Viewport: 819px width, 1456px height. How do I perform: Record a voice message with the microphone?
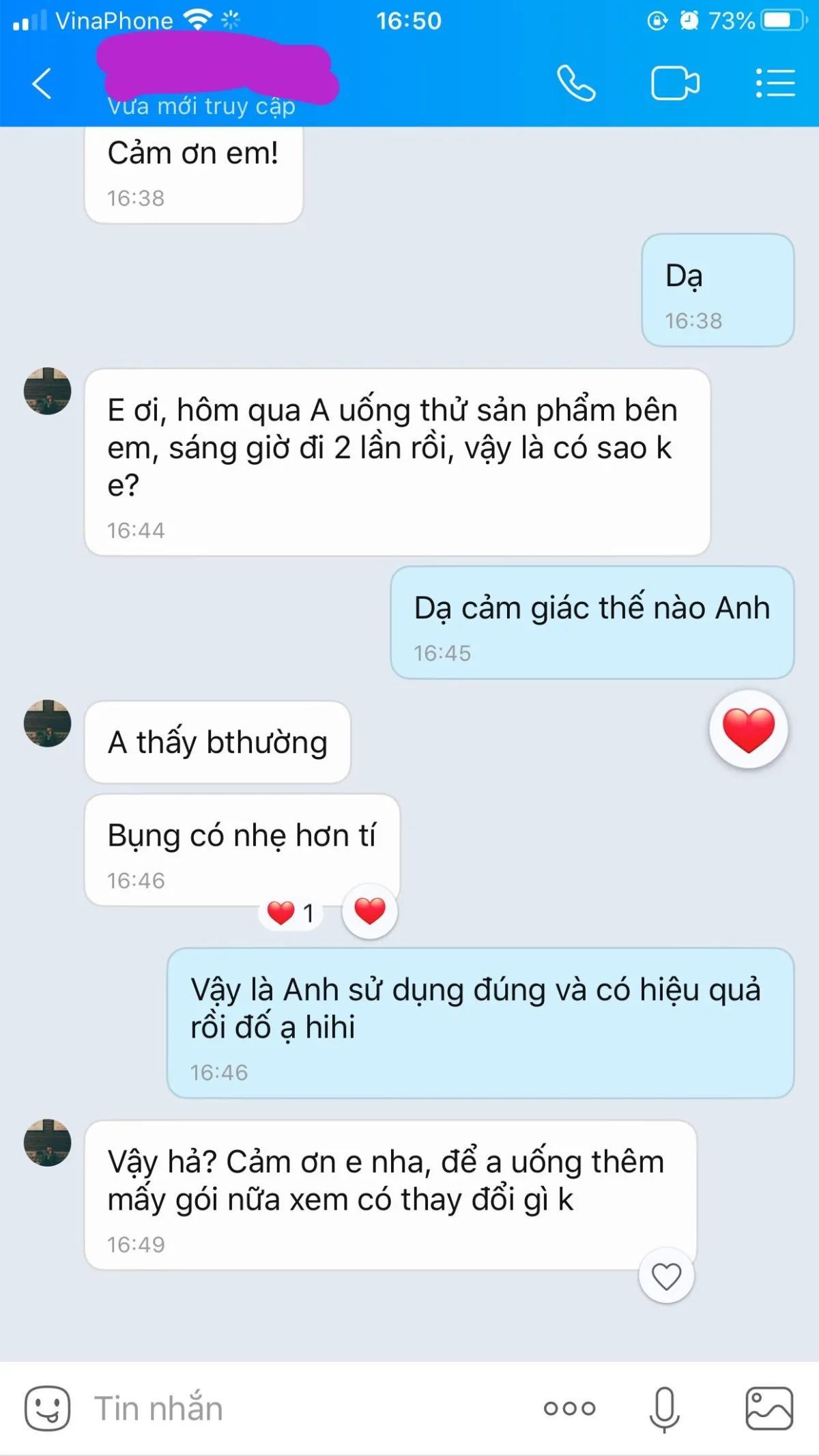[665, 1408]
